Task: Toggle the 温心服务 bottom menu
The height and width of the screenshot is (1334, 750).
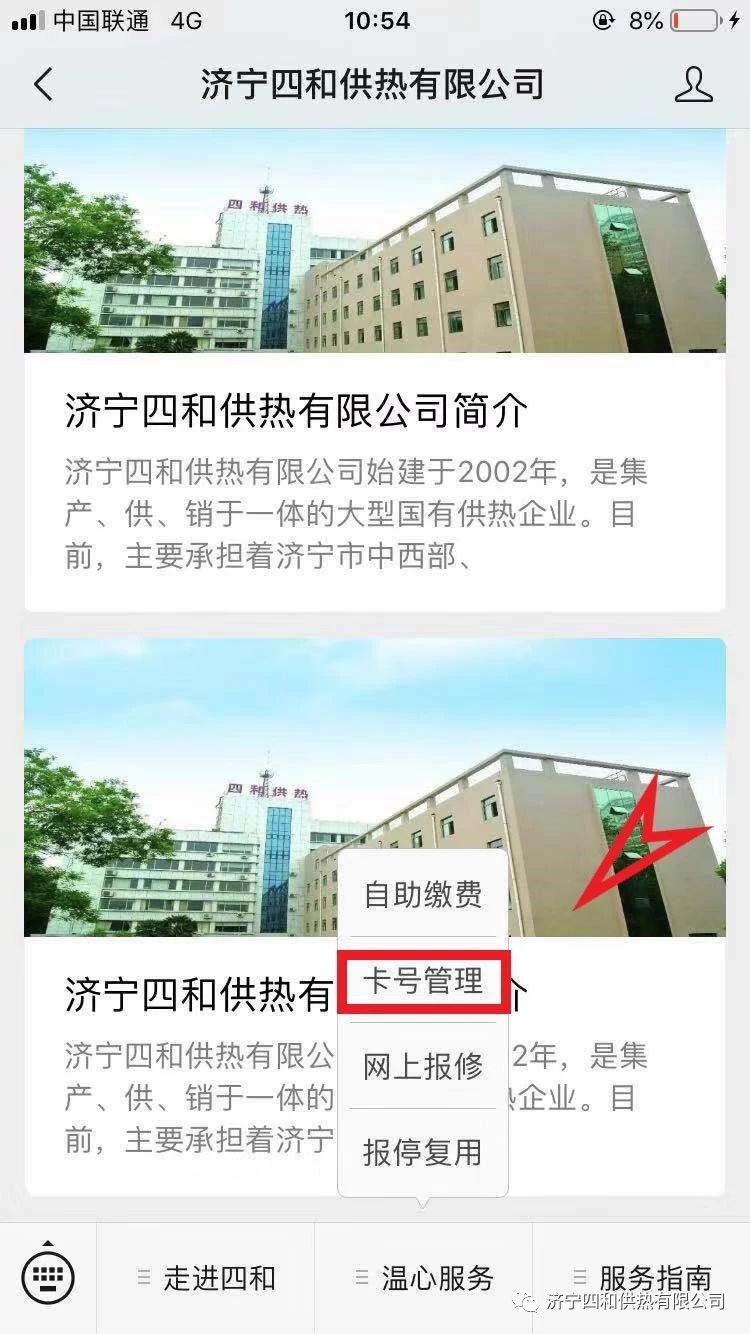Action: tap(424, 1278)
